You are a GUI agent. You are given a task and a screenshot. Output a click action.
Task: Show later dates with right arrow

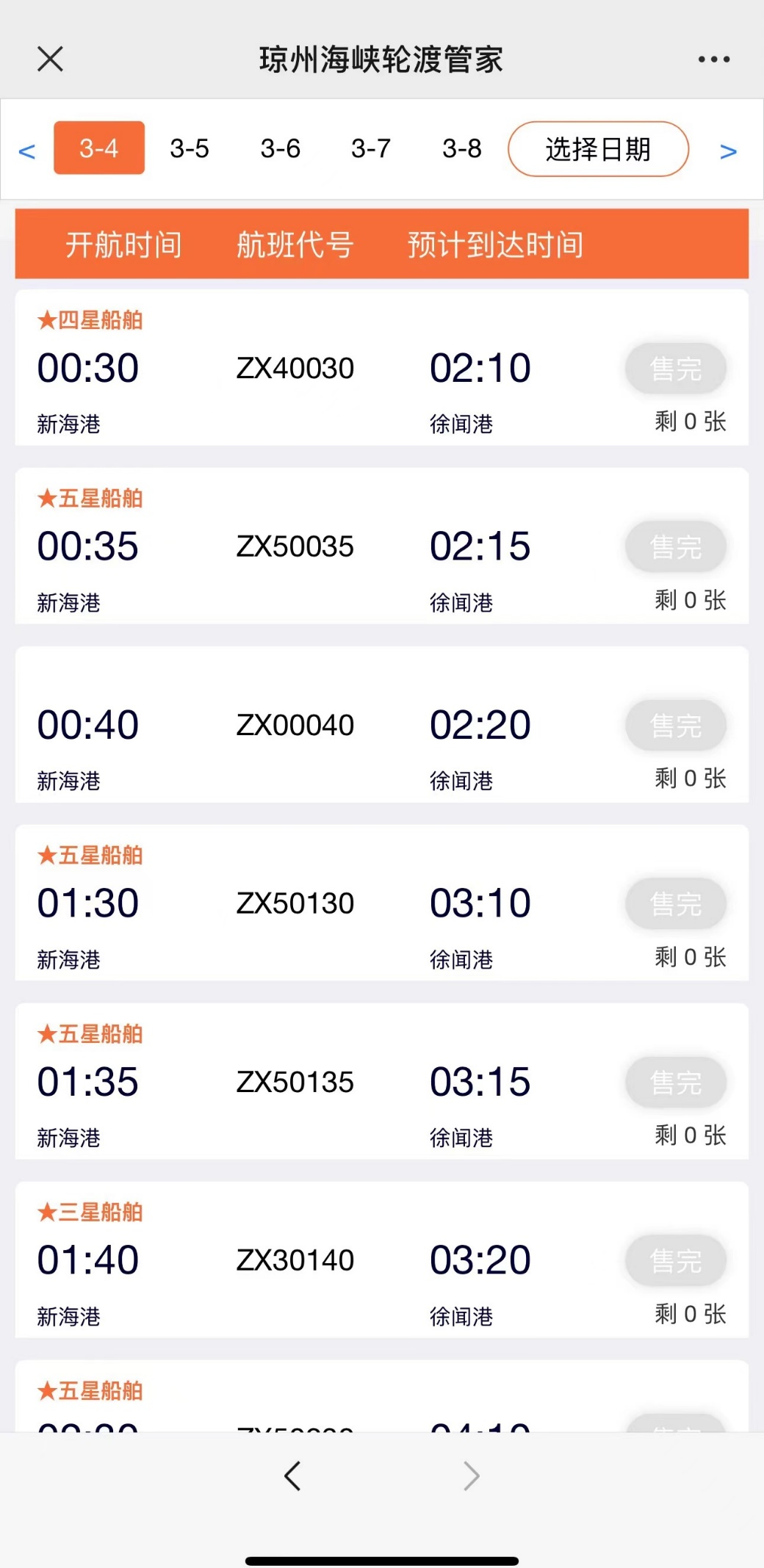pos(728,151)
